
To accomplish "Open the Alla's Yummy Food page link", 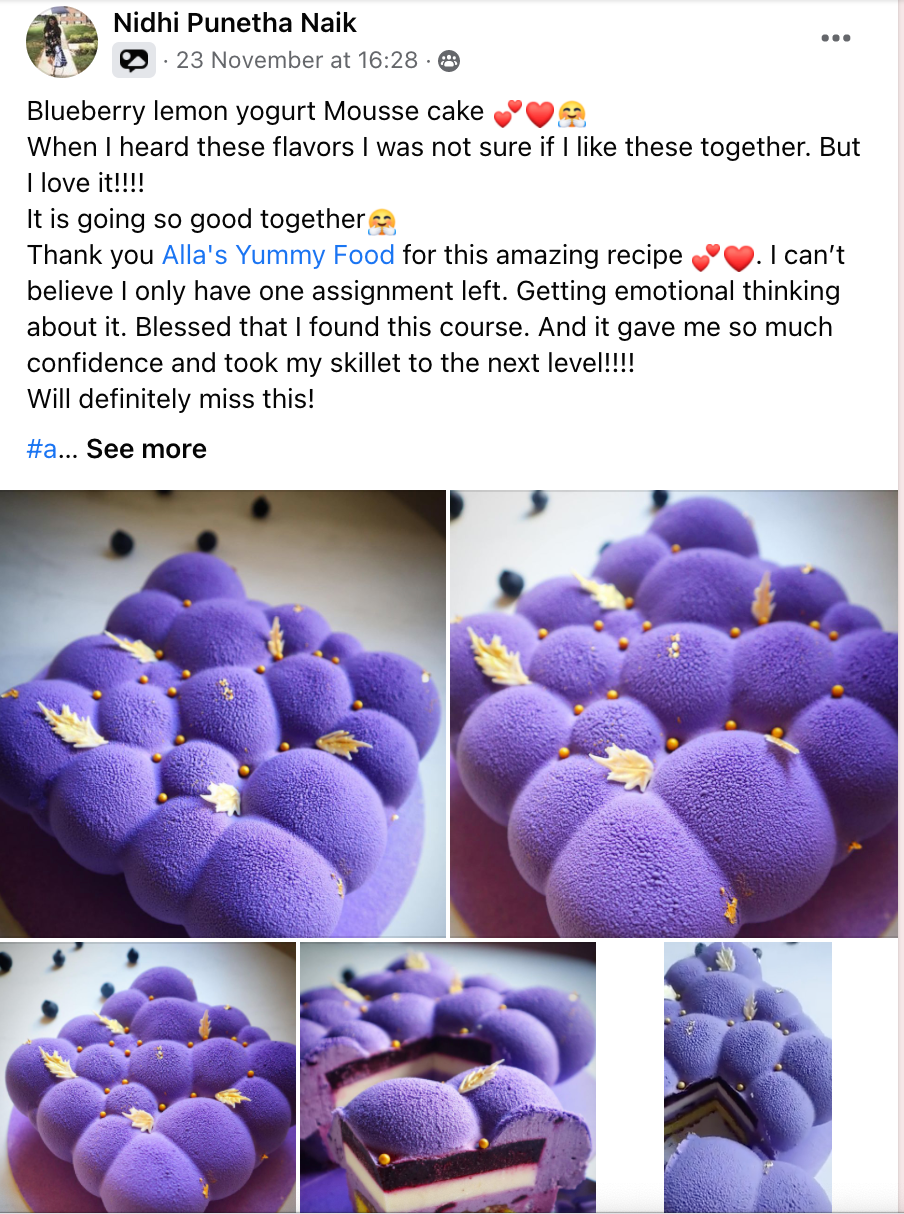I will pyautogui.click(x=278, y=255).
